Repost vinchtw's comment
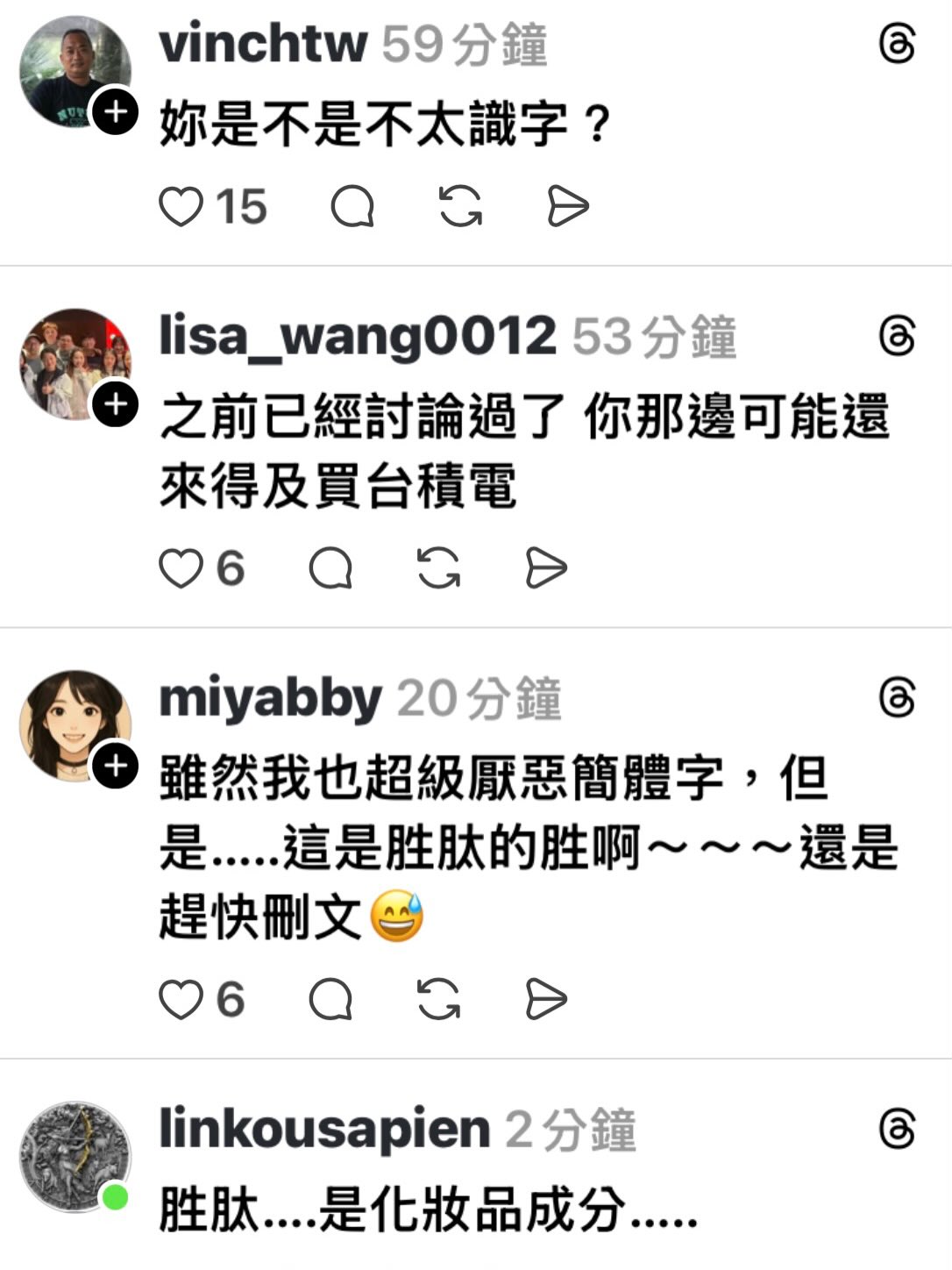This screenshot has height=1270, width=952. (x=460, y=207)
